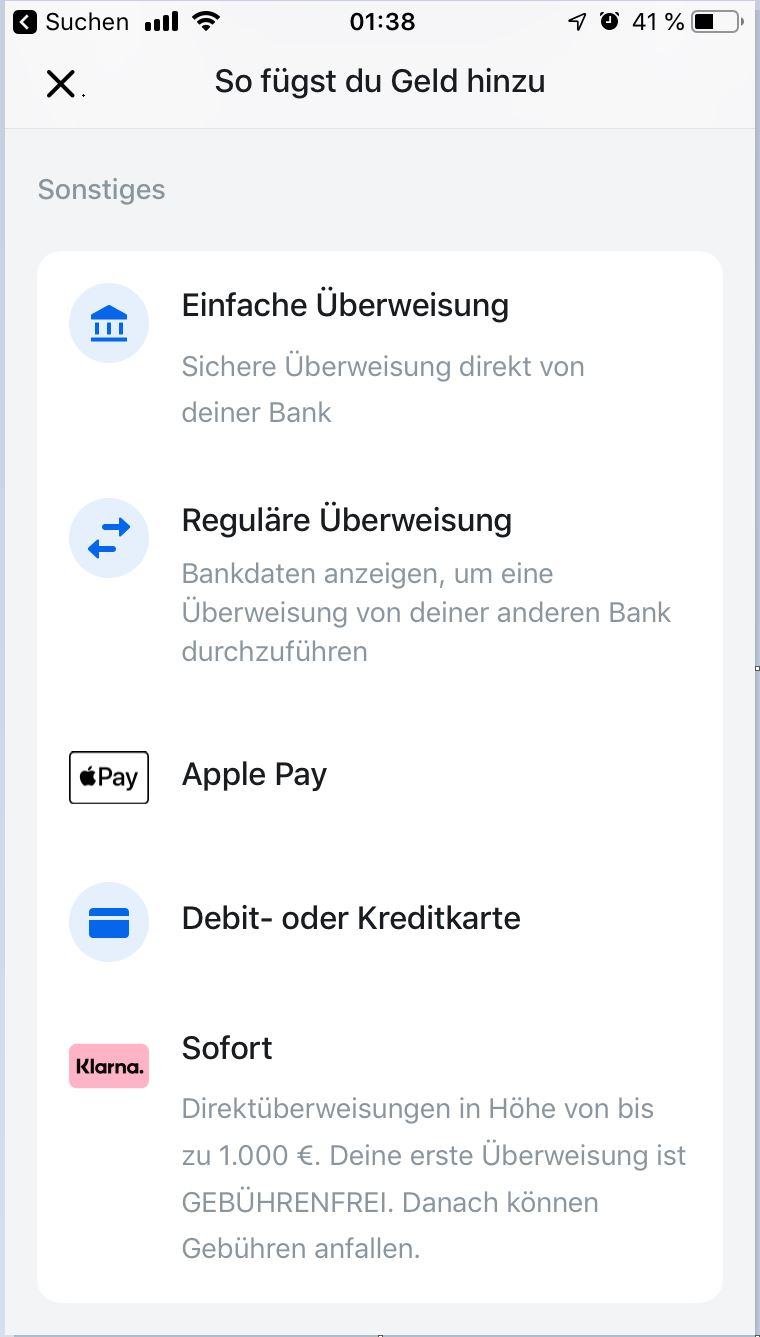Select Reguläre Überweisung to view bank details
760x1337 pixels.
click(380, 584)
